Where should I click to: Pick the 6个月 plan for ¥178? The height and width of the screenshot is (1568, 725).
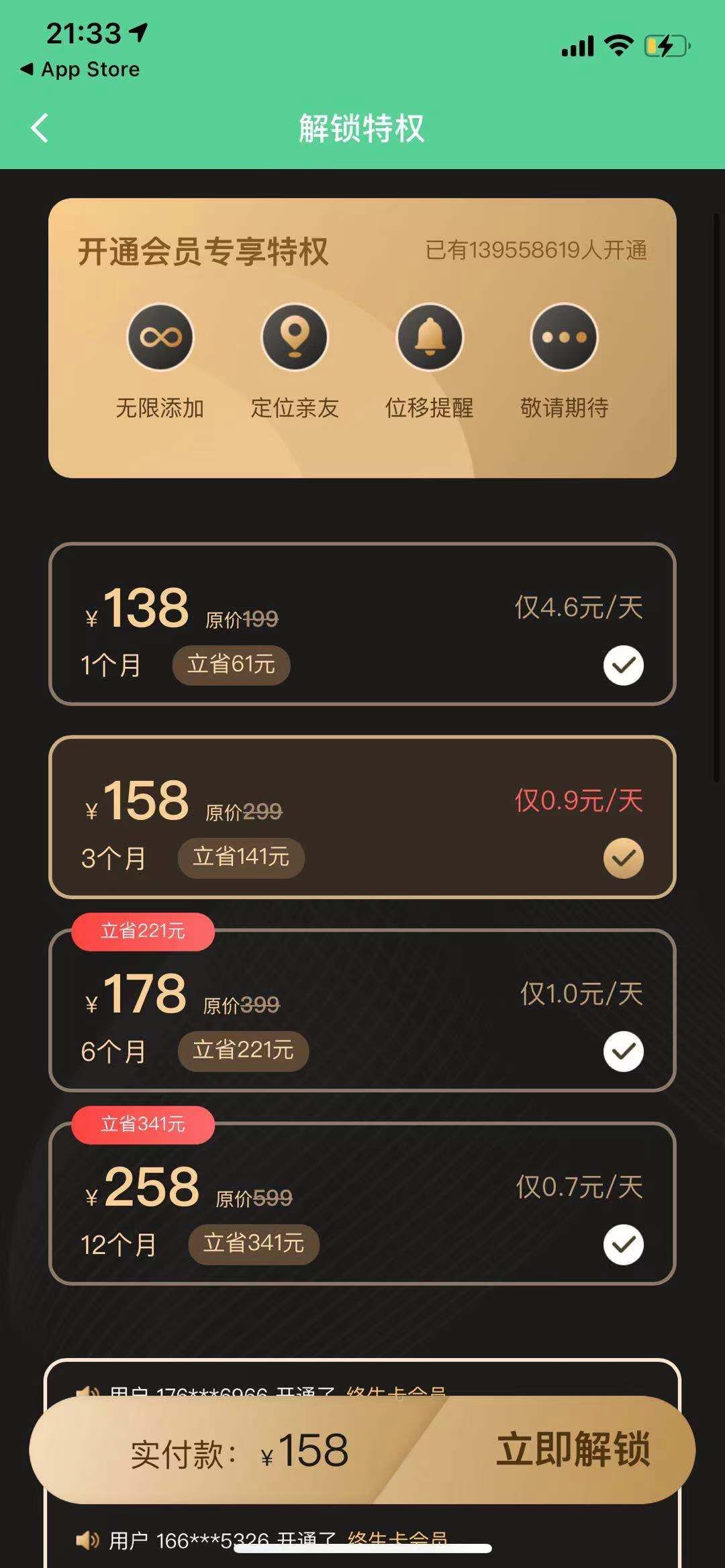(x=362, y=1010)
